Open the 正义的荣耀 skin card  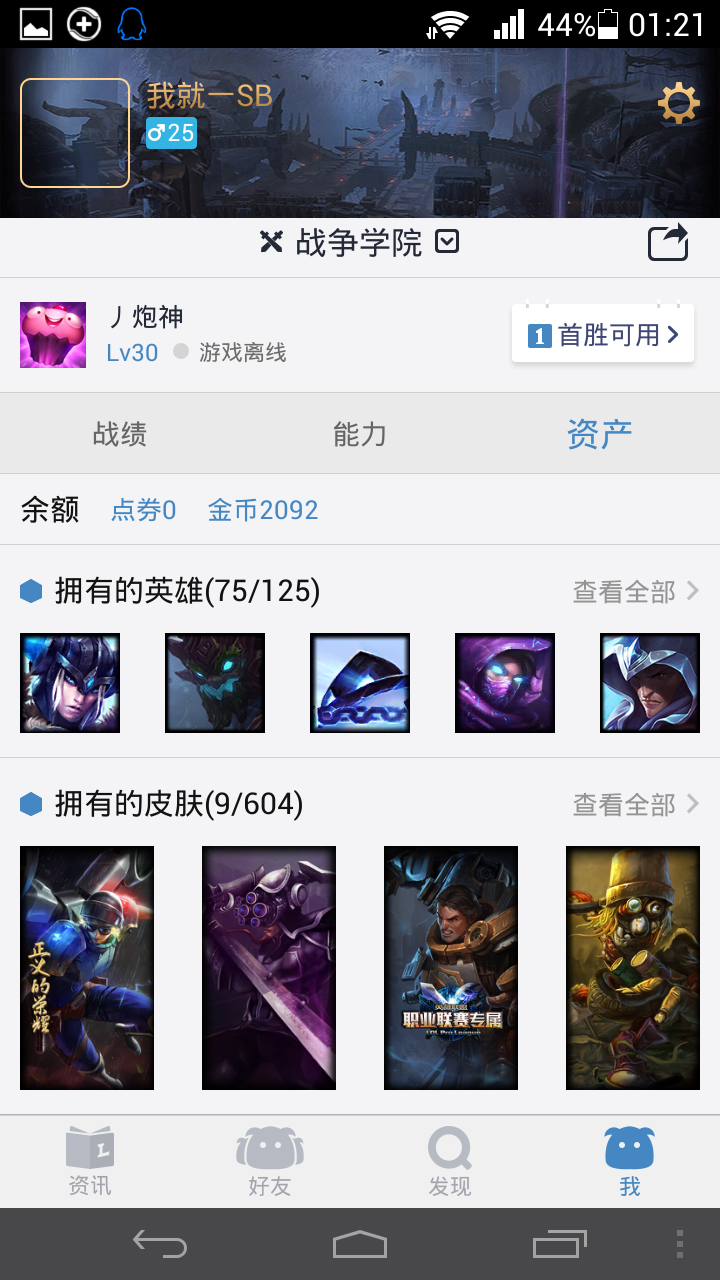(87, 968)
